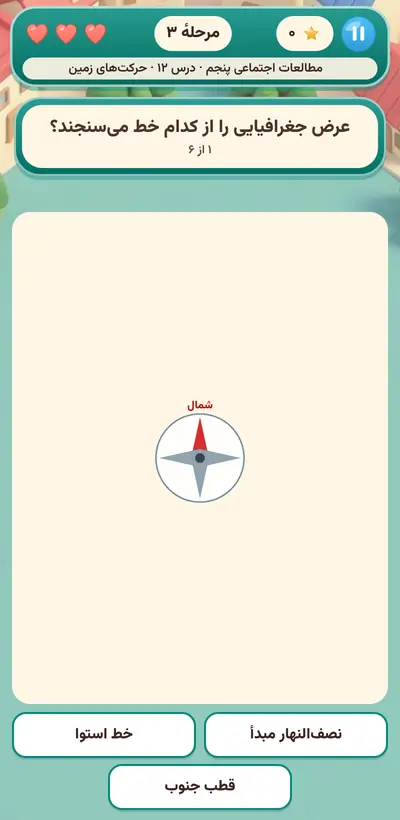Pause the game with the pause button
This screenshot has width=400, height=820.
358,33
